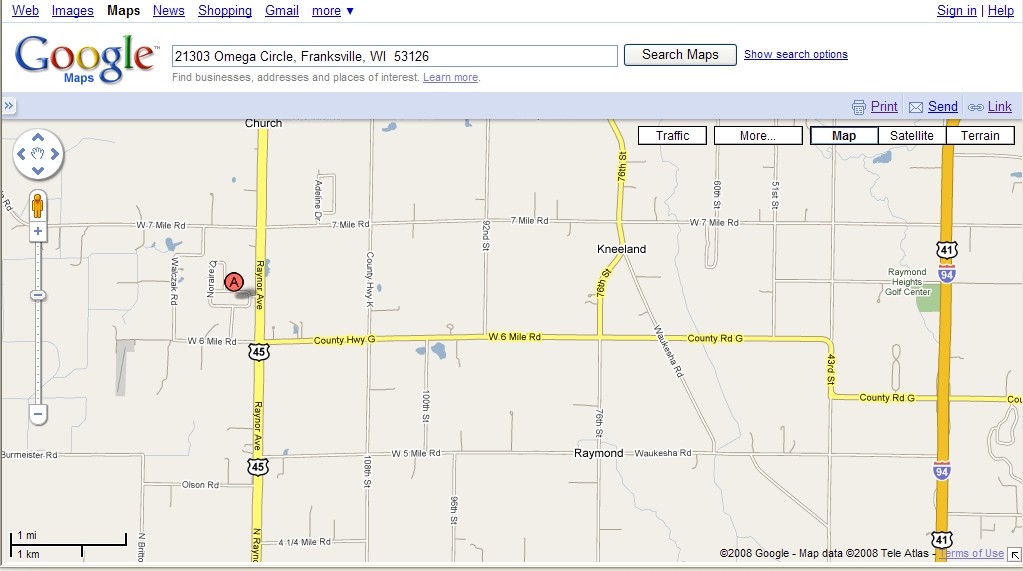1023x571 pixels.
Task: Select the red A location marker
Action: 233,282
